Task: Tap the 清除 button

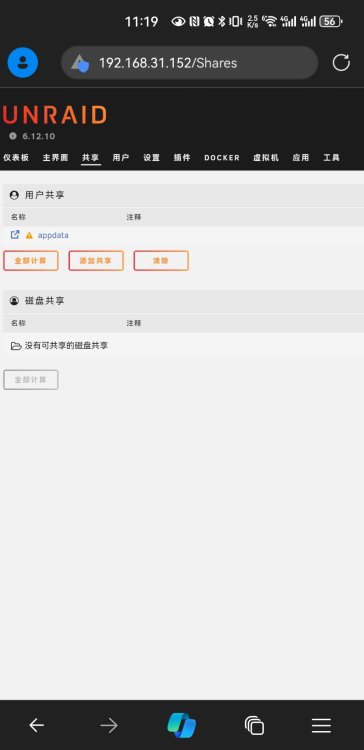Action: click(161, 261)
